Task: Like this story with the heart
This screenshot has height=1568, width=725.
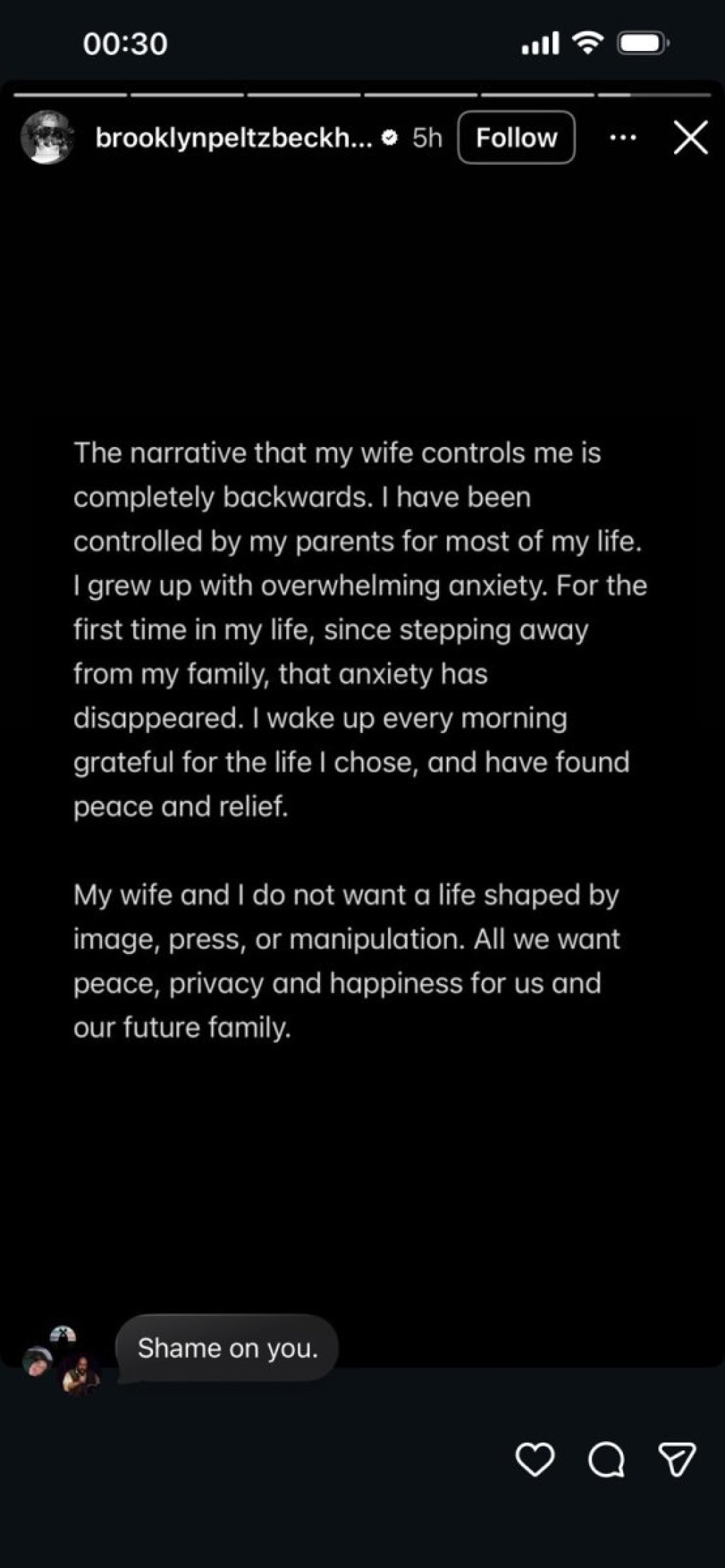Action: 535,1460
